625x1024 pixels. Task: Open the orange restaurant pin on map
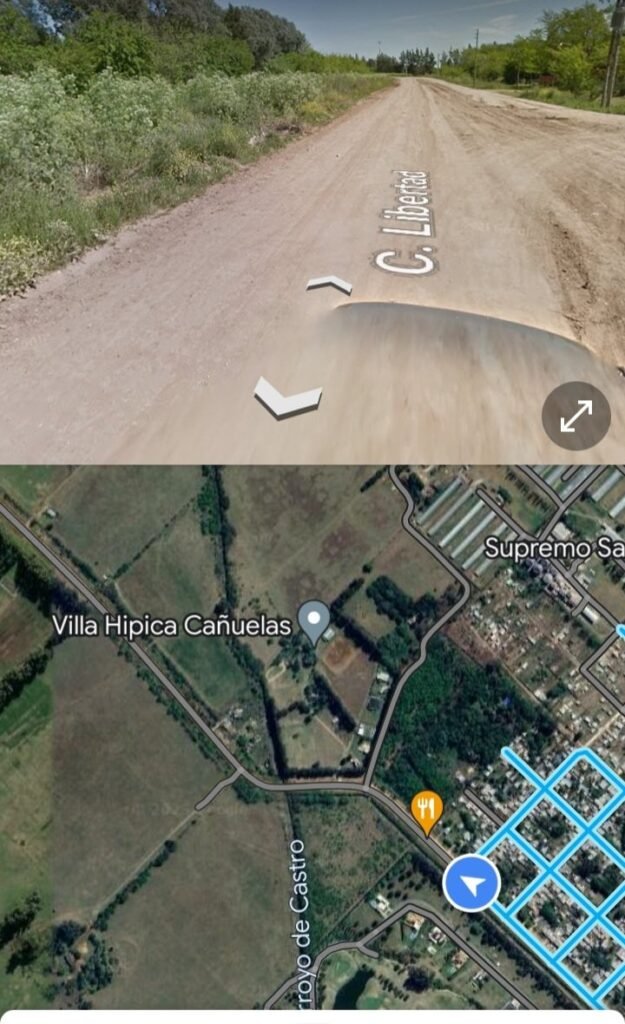(426, 812)
